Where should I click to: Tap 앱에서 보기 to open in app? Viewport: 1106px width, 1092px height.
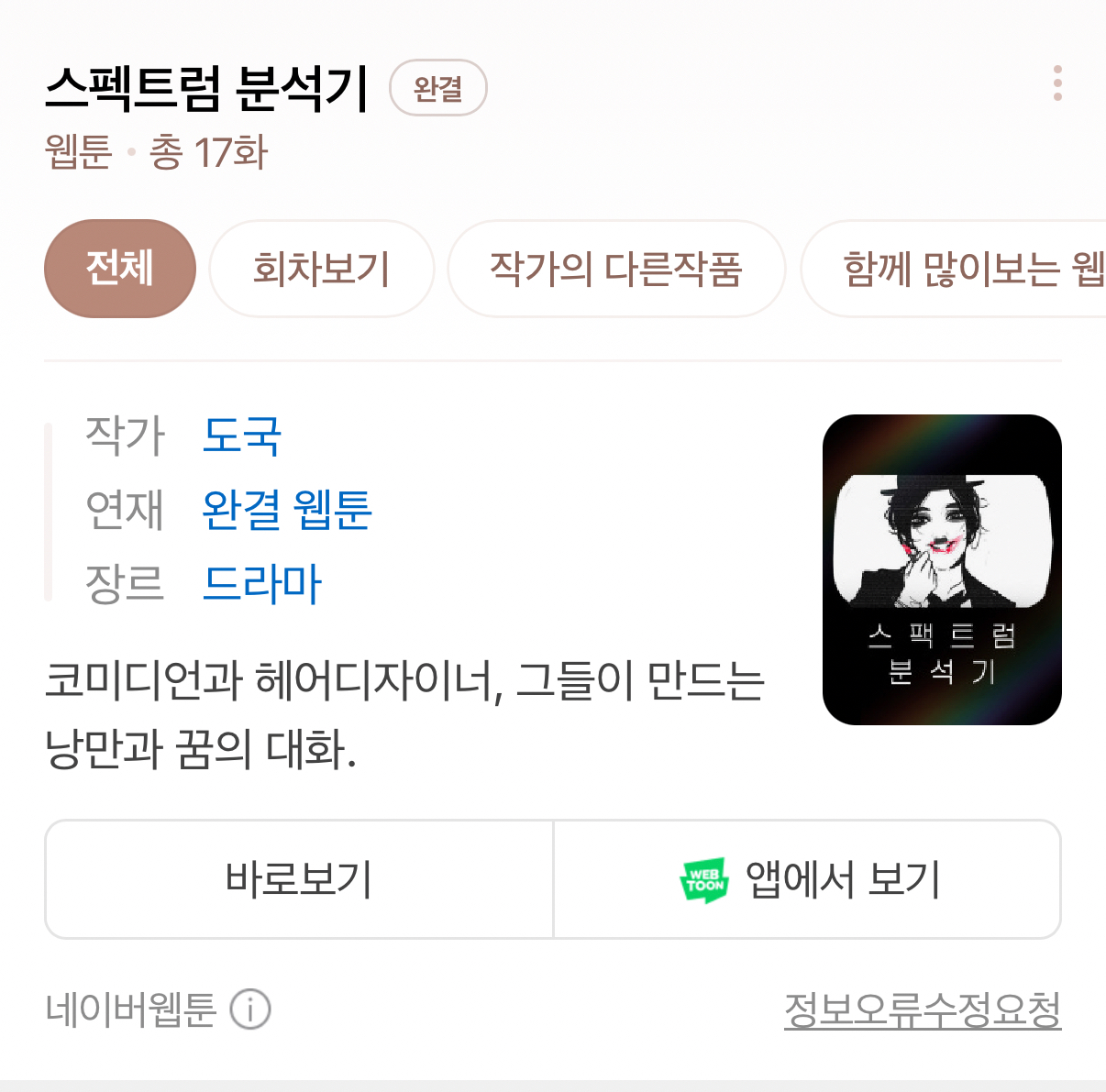[808, 879]
